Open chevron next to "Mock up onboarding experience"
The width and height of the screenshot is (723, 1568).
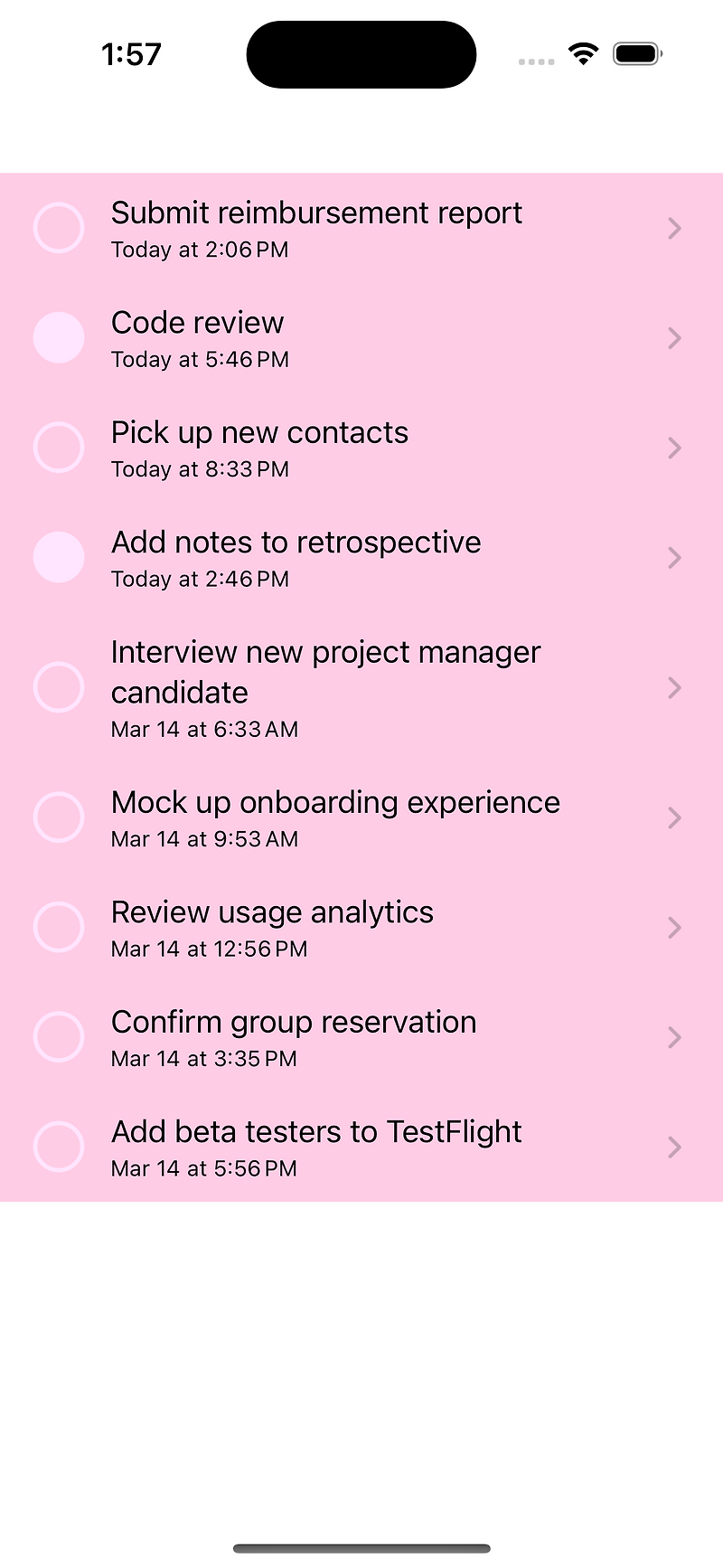674,817
